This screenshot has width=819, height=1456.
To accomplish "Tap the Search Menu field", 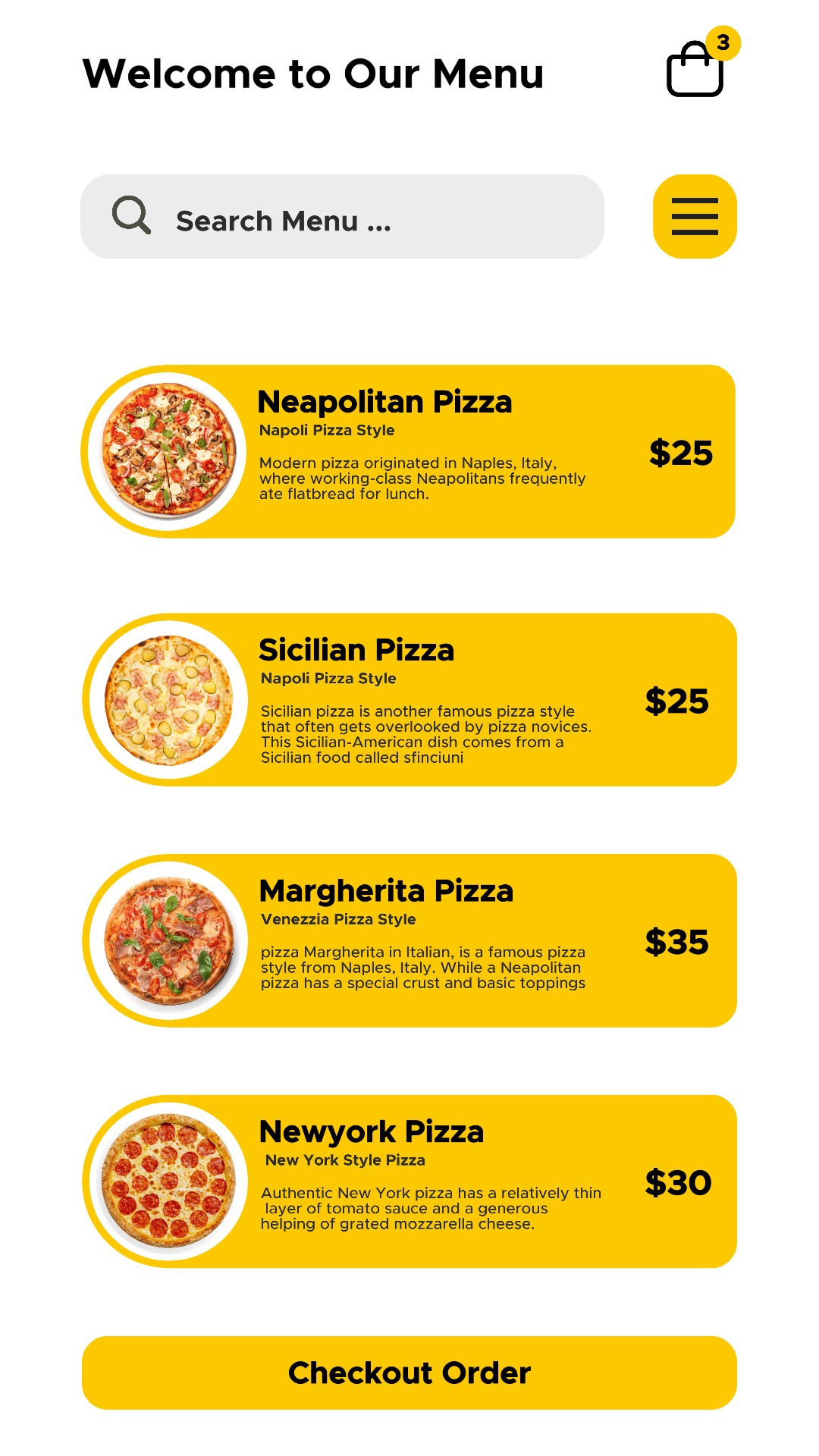I will coord(342,217).
